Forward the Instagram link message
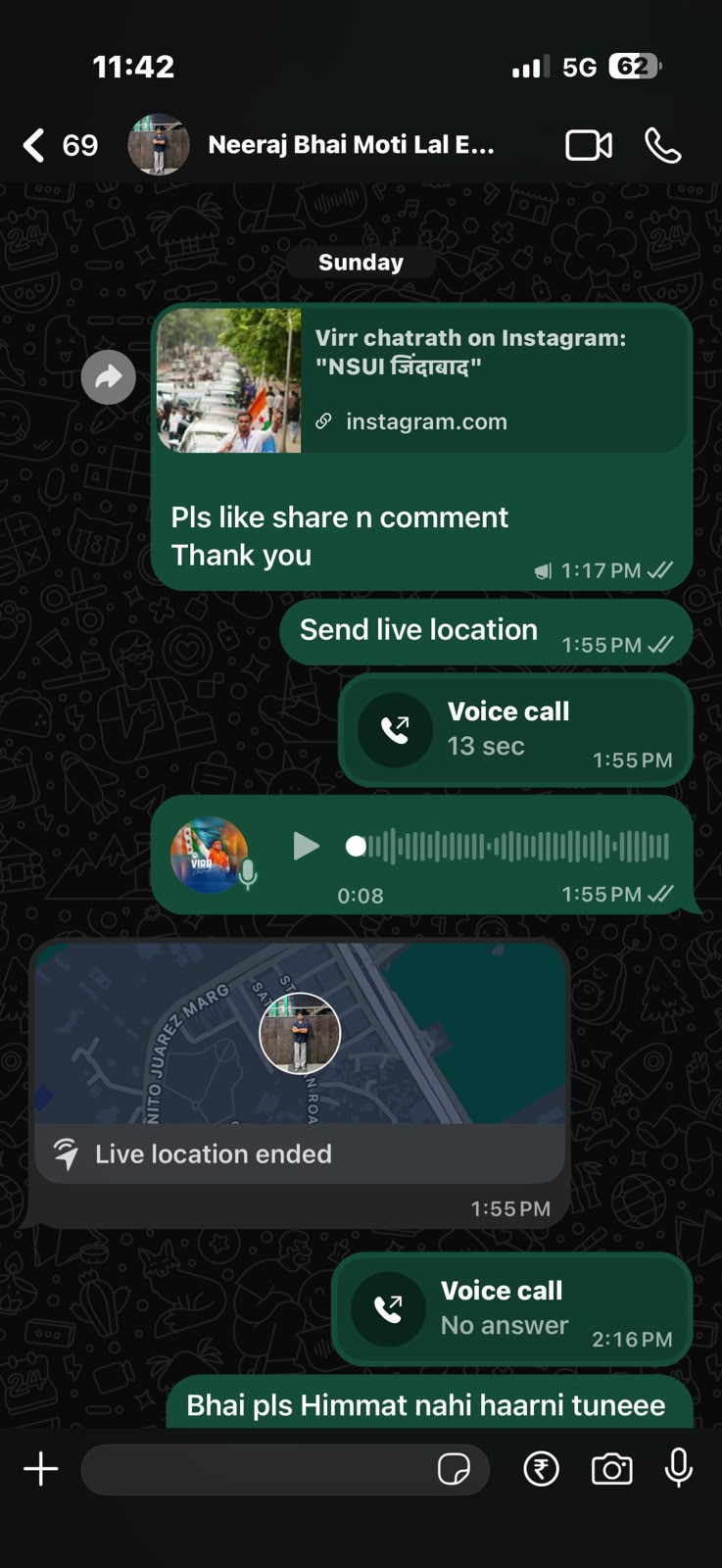722x1568 pixels. point(109,377)
